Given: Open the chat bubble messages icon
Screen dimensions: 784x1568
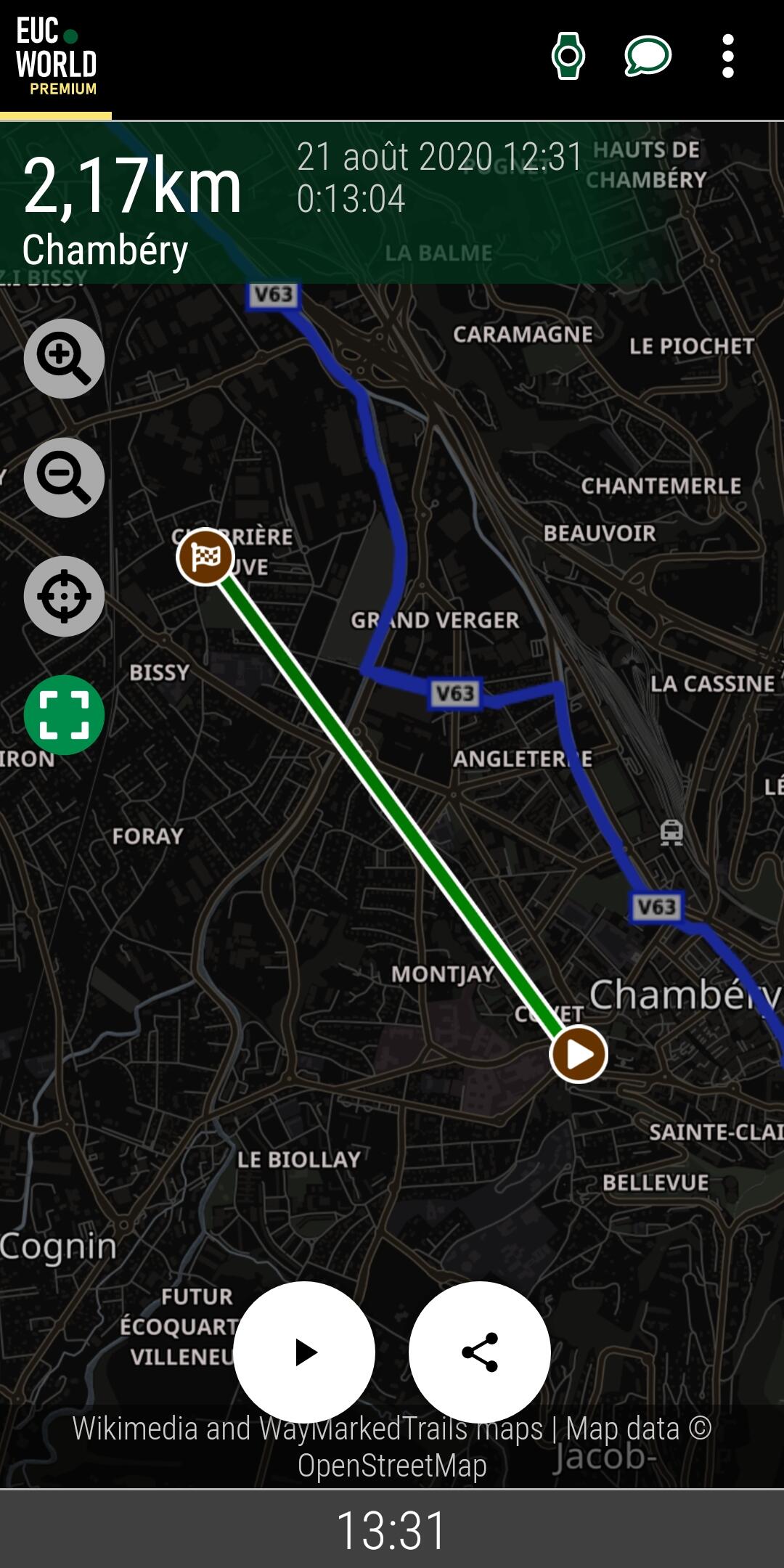Looking at the screenshot, I should [x=648, y=56].
